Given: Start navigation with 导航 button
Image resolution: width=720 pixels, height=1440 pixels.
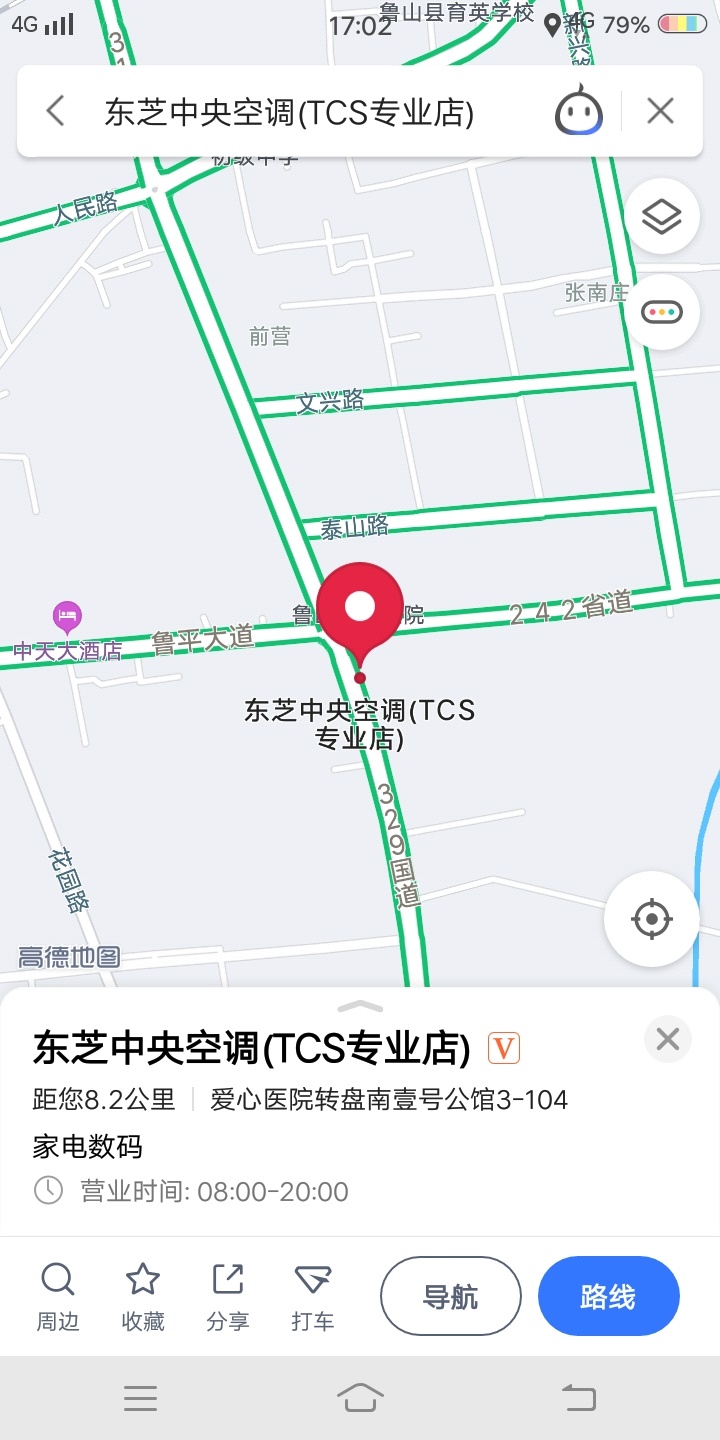Looking at the screenshot, I should tap(450, 1296).
